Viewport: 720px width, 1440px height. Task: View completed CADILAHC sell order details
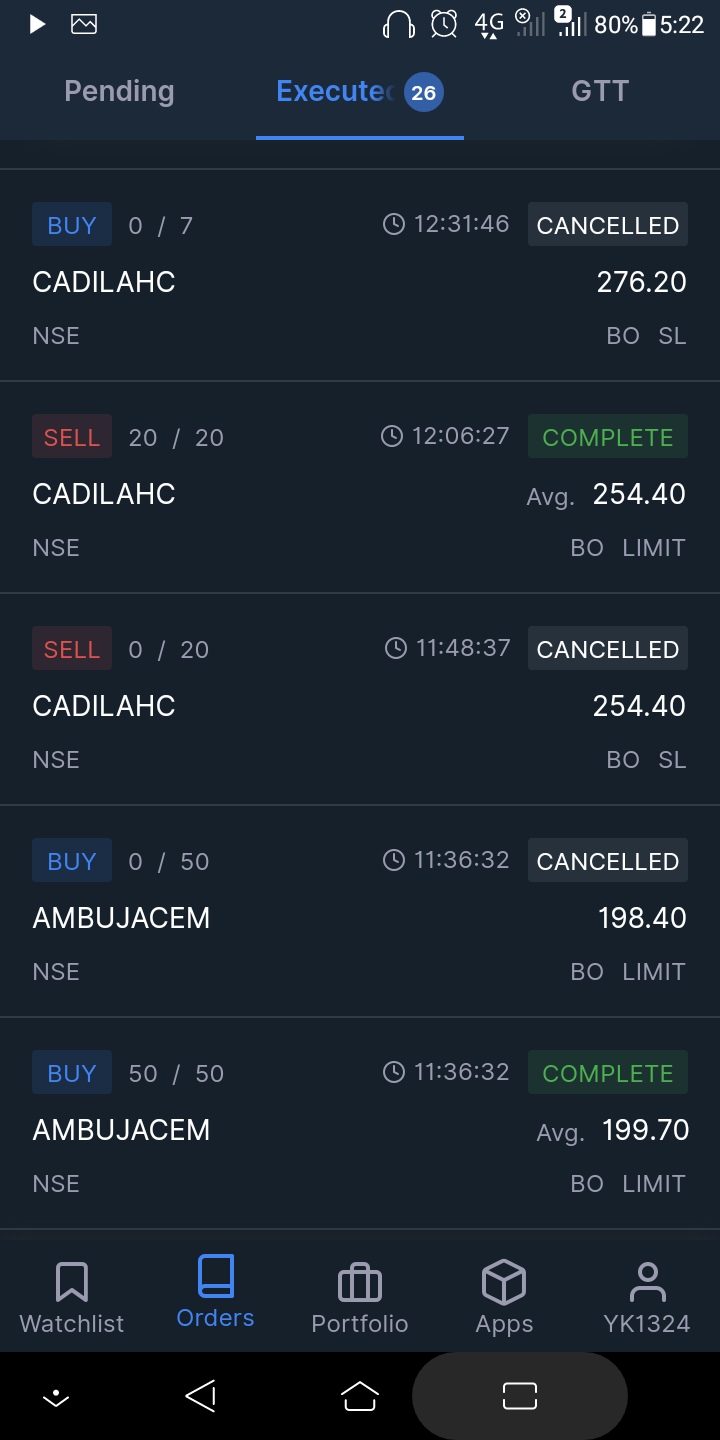click(360, 493)
